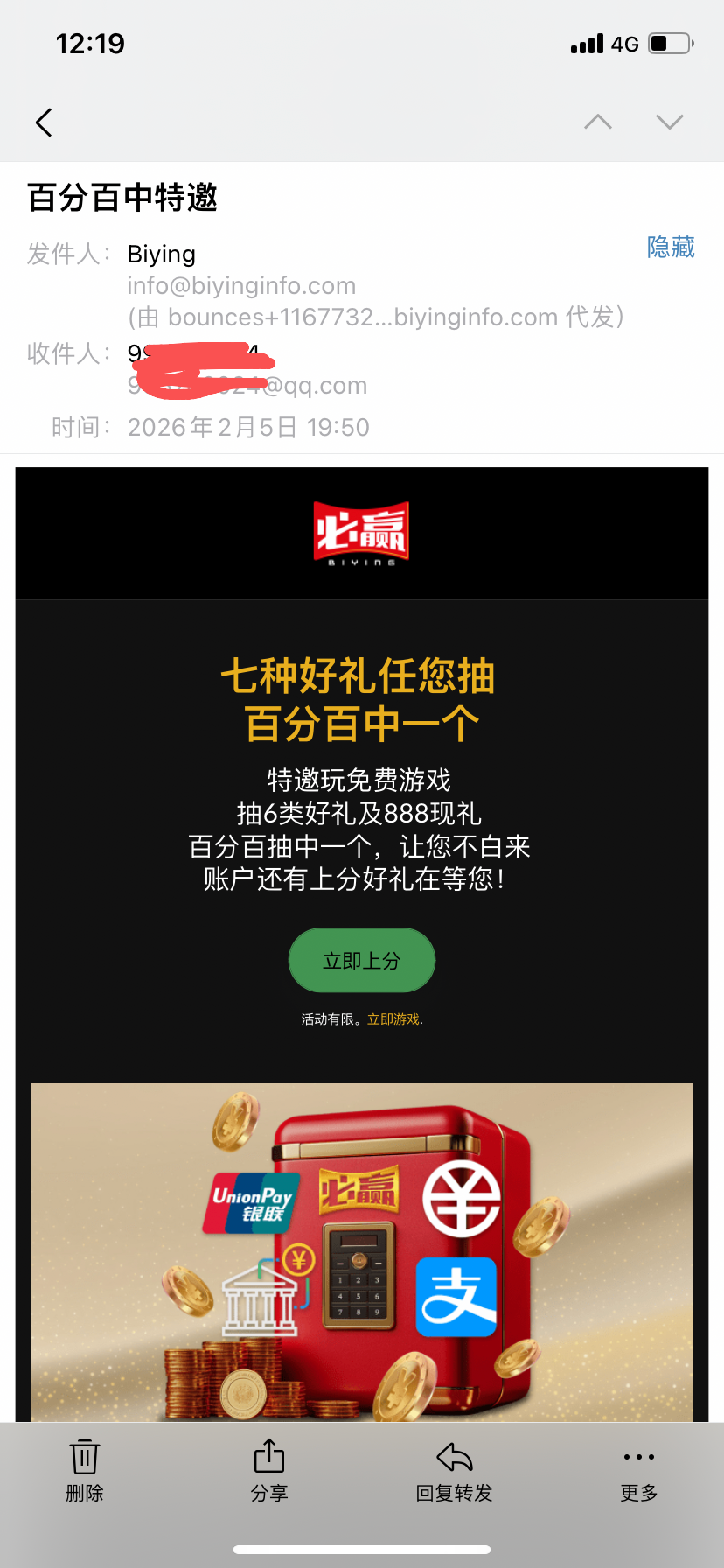This screenshot has height=1568, width=724.
Task: Open the next email with down arrow
Action: pyautogui.click(x=670, y=122)
